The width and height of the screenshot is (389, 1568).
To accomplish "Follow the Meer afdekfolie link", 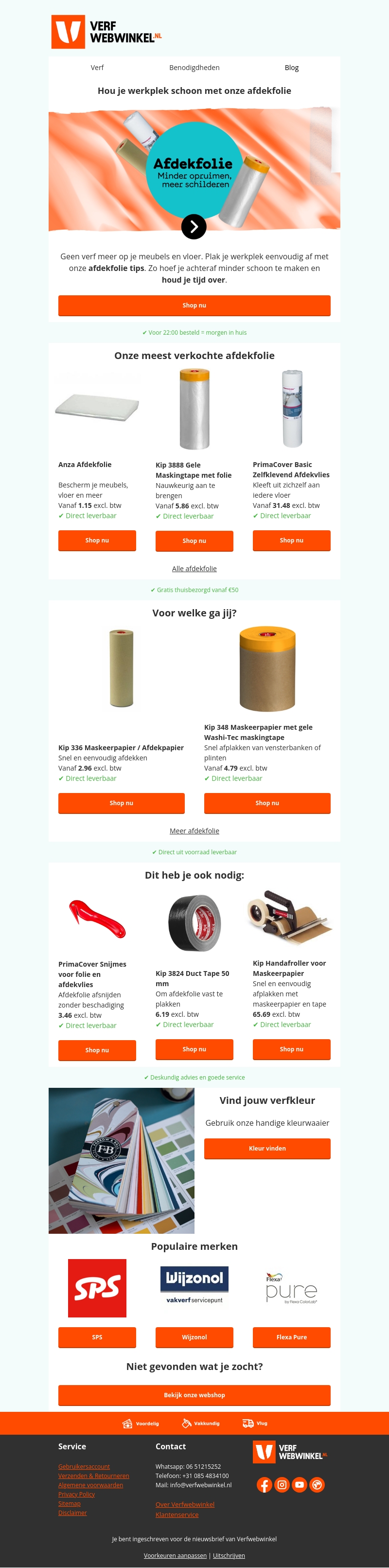I will [194, 831].
